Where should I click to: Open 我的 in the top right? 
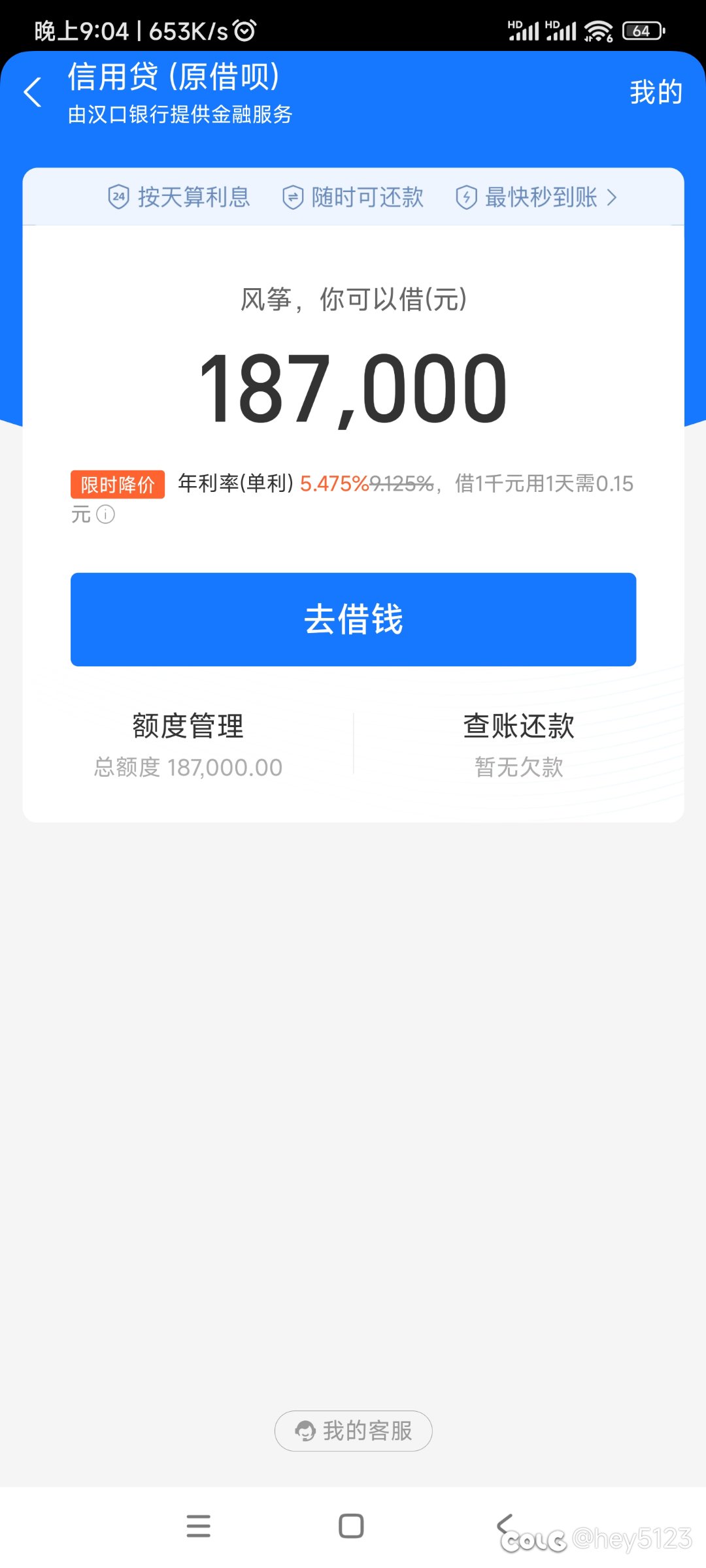(656, 92)
